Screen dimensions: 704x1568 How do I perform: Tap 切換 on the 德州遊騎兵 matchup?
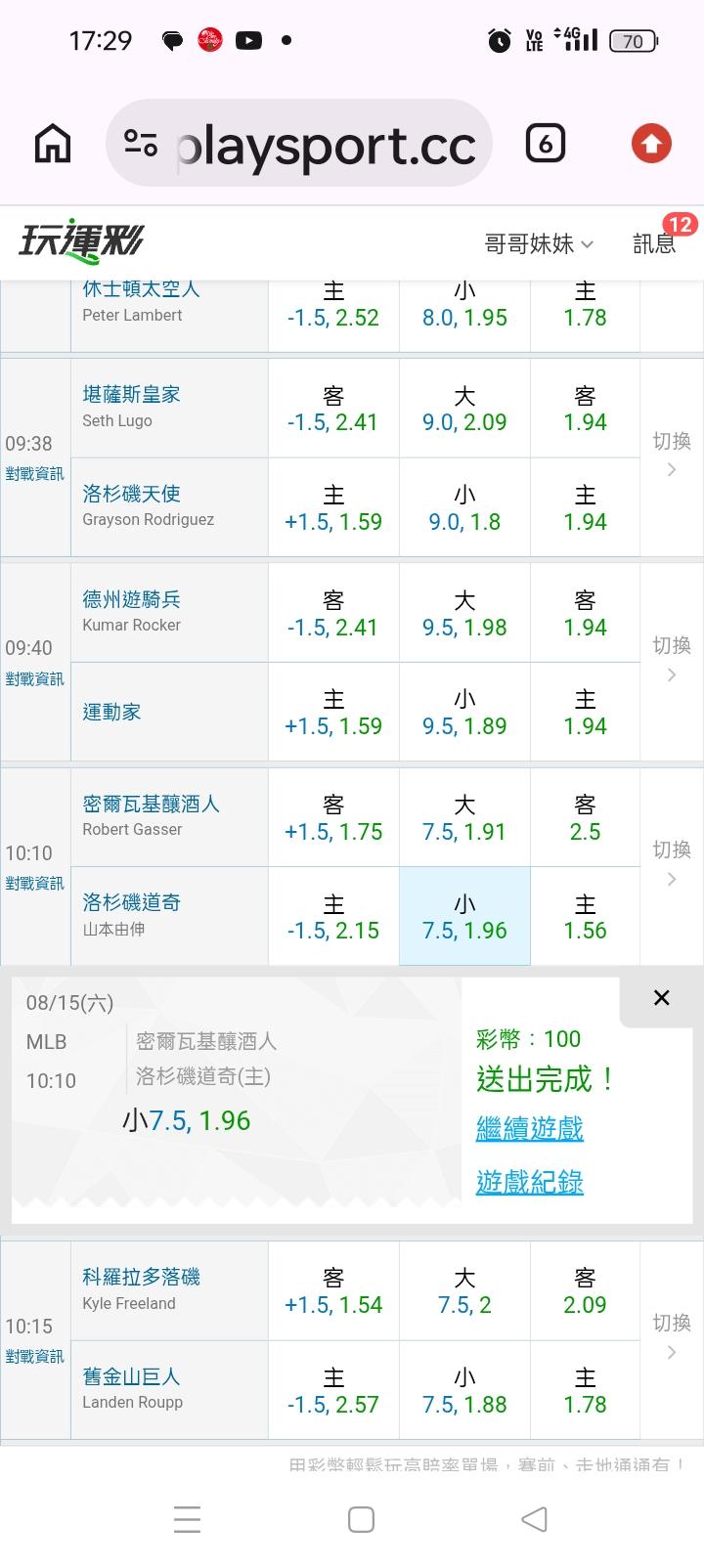click(x=672, y=657)
